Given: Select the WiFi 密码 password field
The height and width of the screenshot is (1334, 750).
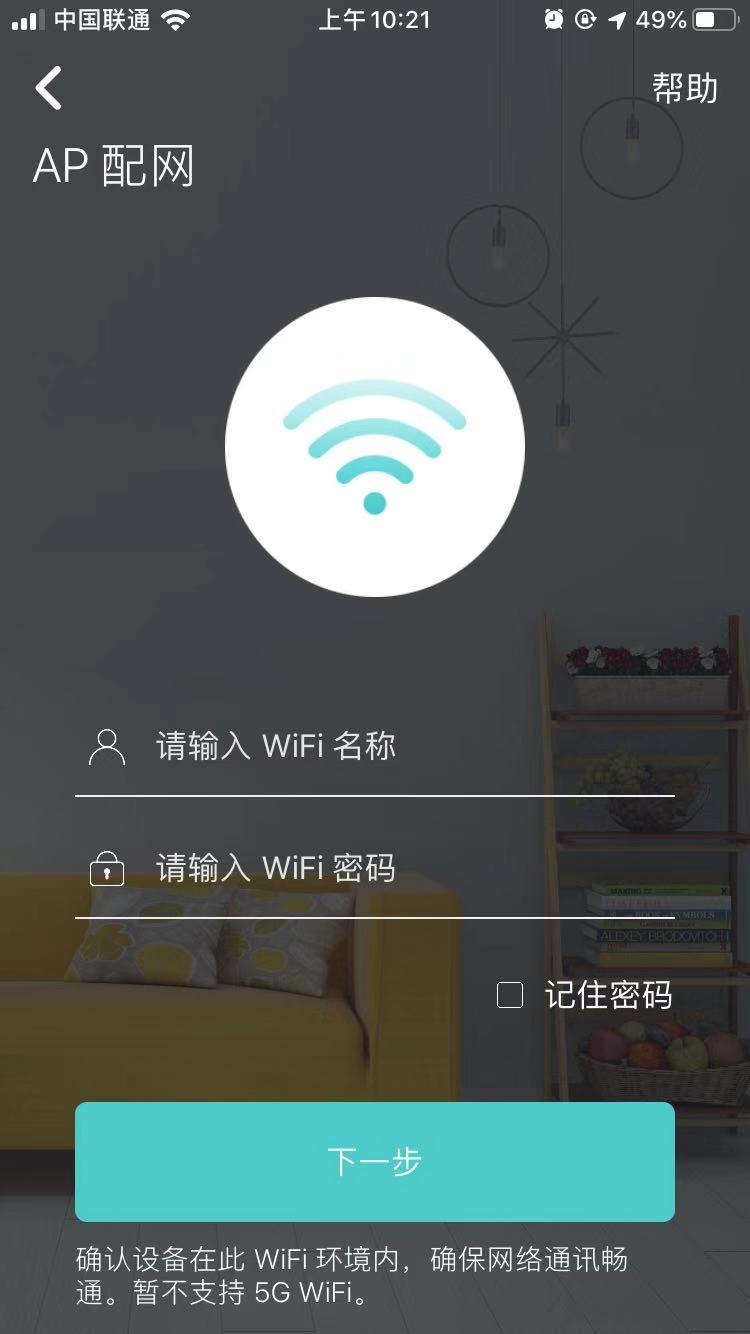Looking at the screenshot, I should 400,868.
